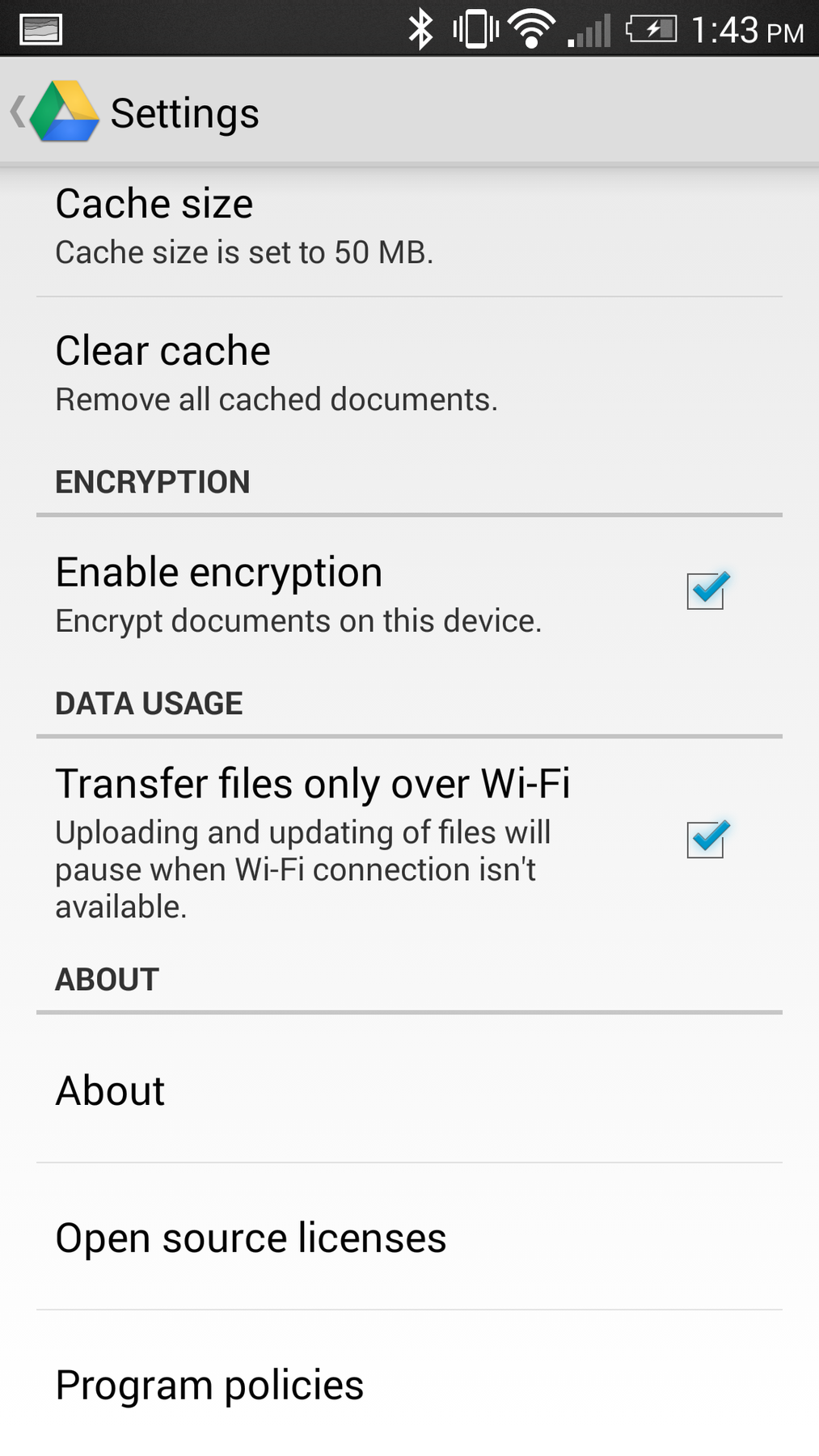Open the About row
Image resolution: width=819 pixels, height=1456 pixels.
409,1090
